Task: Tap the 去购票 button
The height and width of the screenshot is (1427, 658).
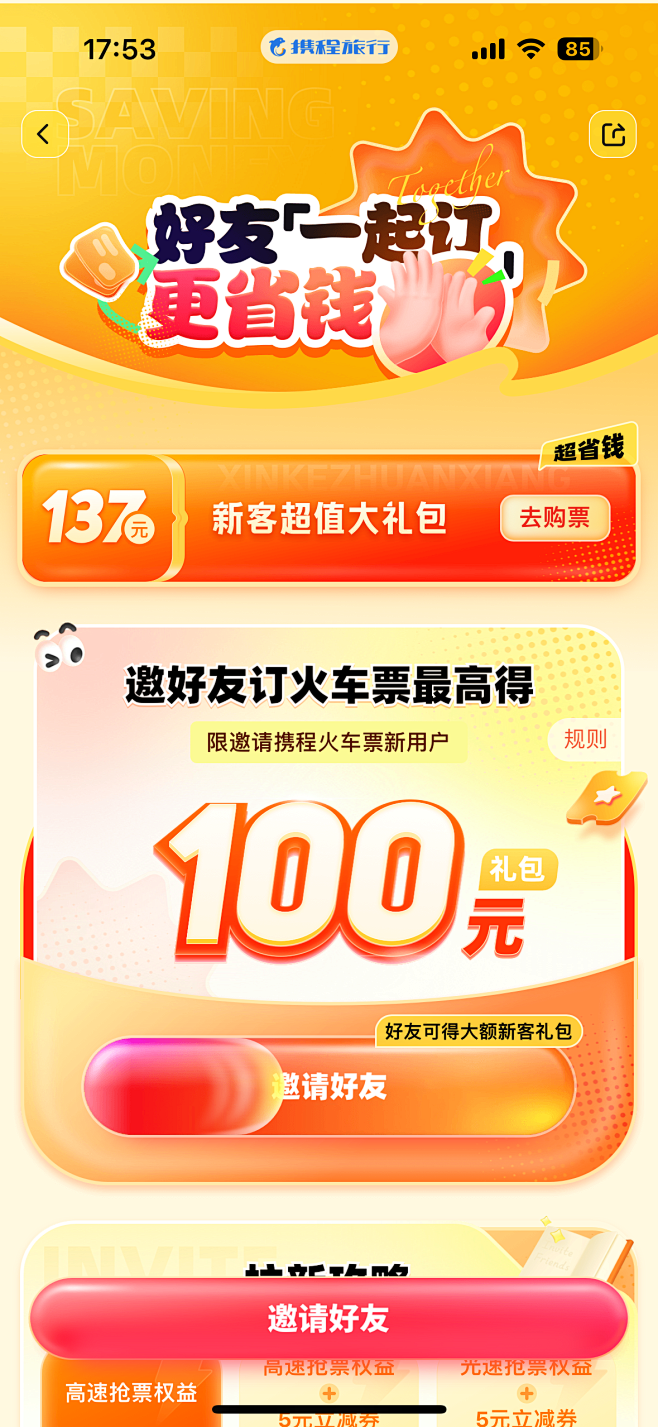Action: (x=555, y=518)
